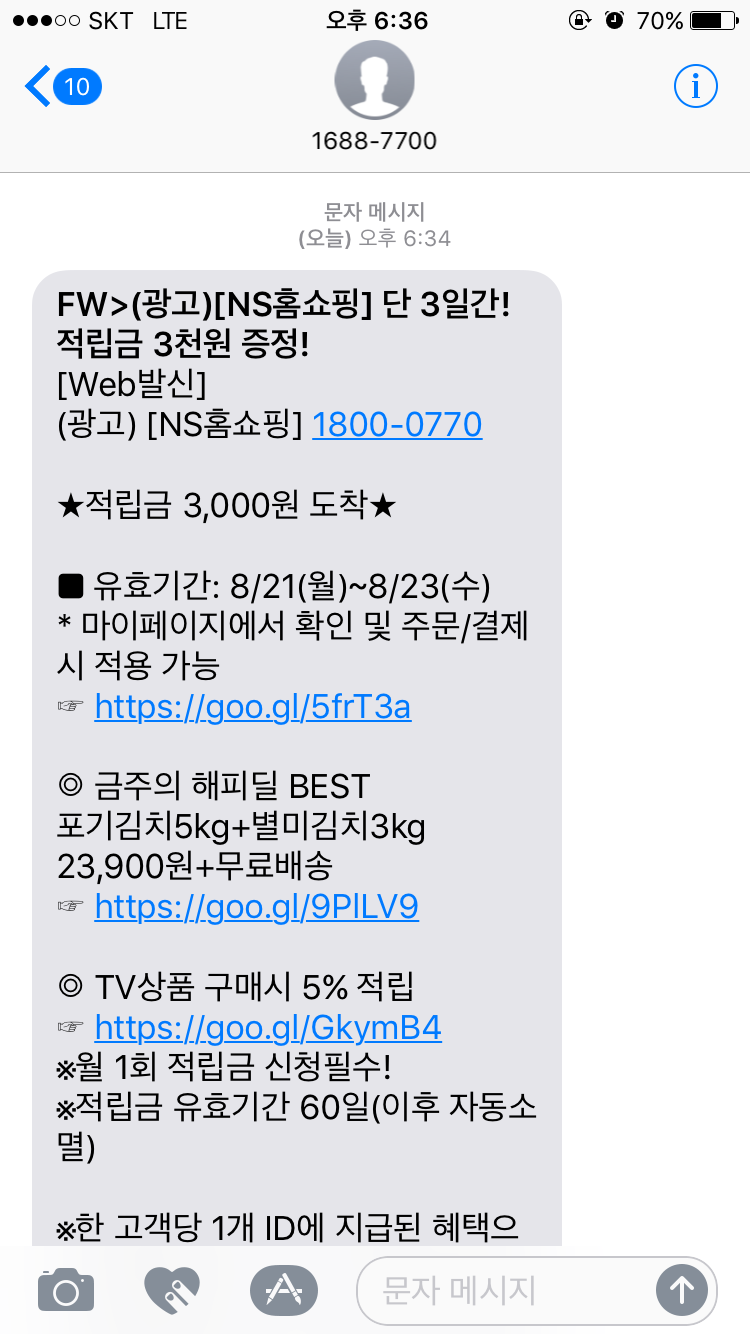Open the goo.gl/9PlLV9 happy deal link
Image resolution: width=750 pixels, height=1334 pixels.
point(256,907)
